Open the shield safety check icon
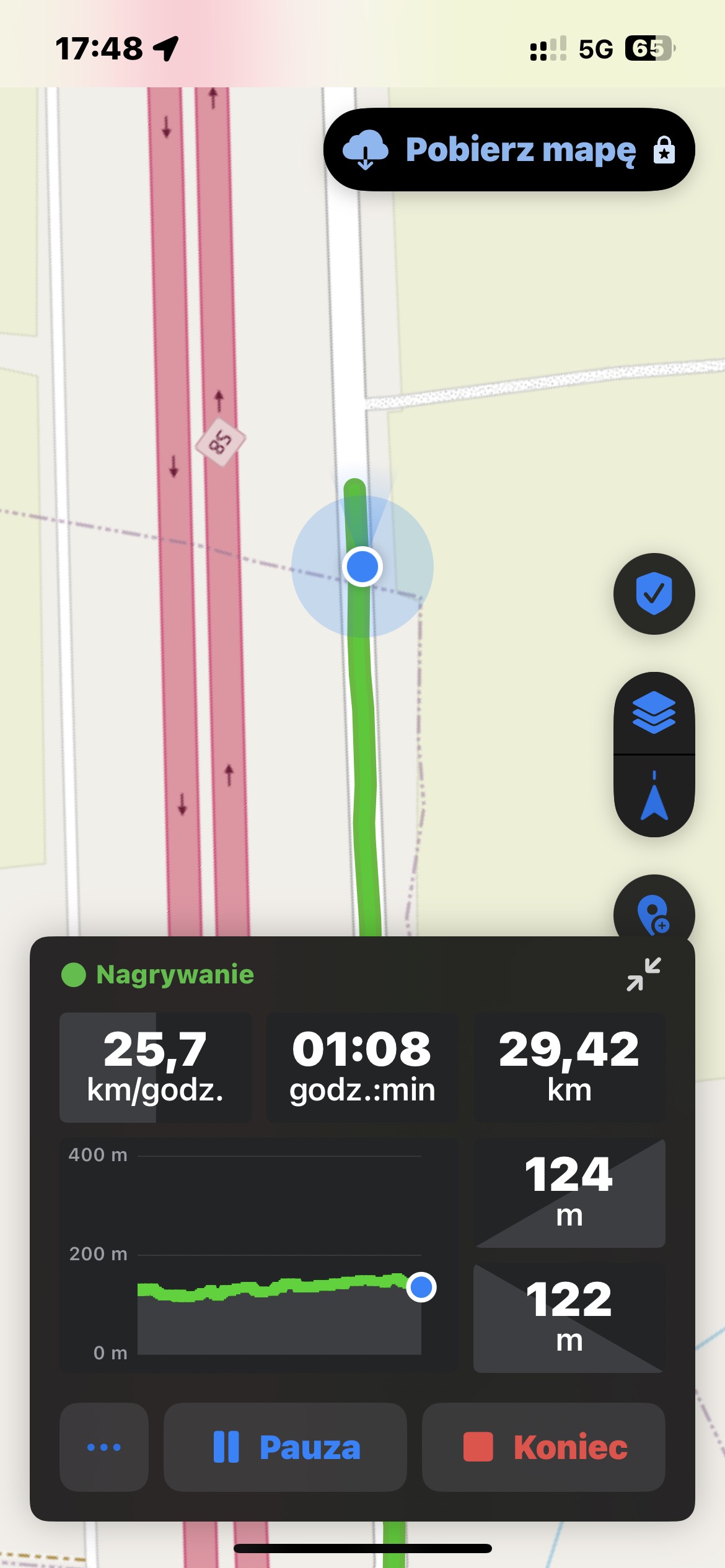This screenshot has width=725, height=1568. (x=654, y=594)
